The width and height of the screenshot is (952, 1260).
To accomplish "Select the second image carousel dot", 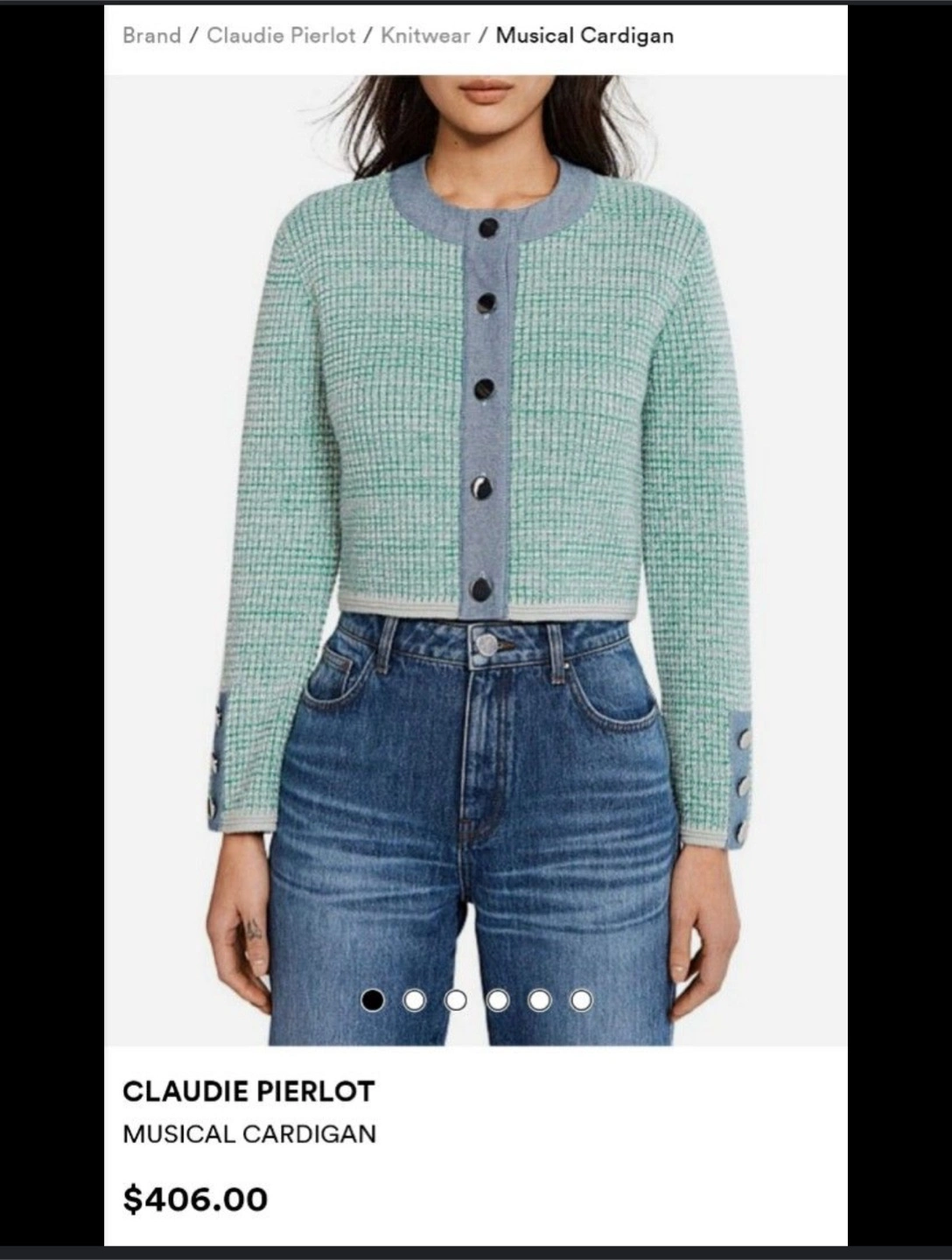I will tap(415, 1000).
